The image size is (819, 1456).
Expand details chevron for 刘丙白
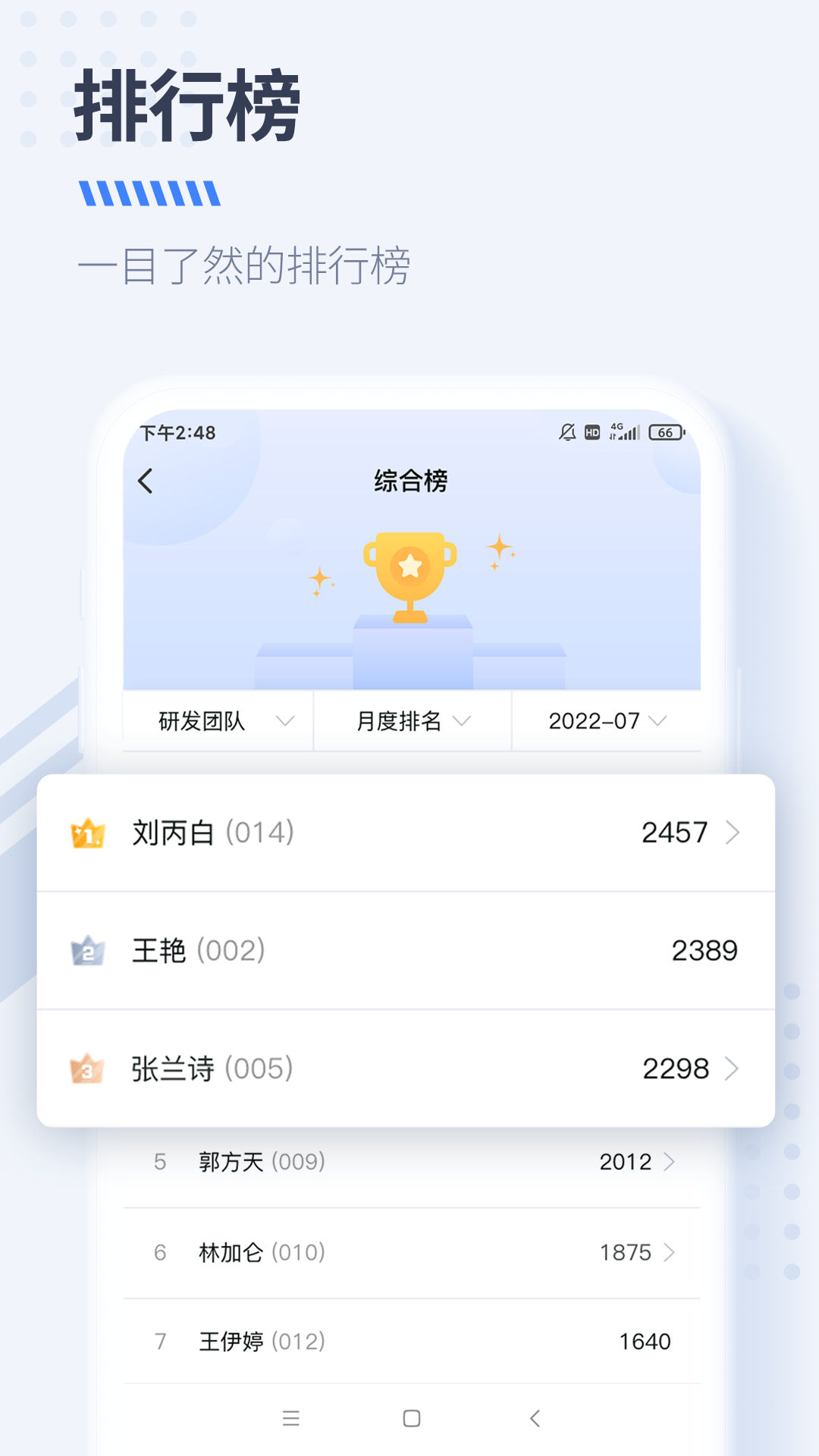point(733,832)
